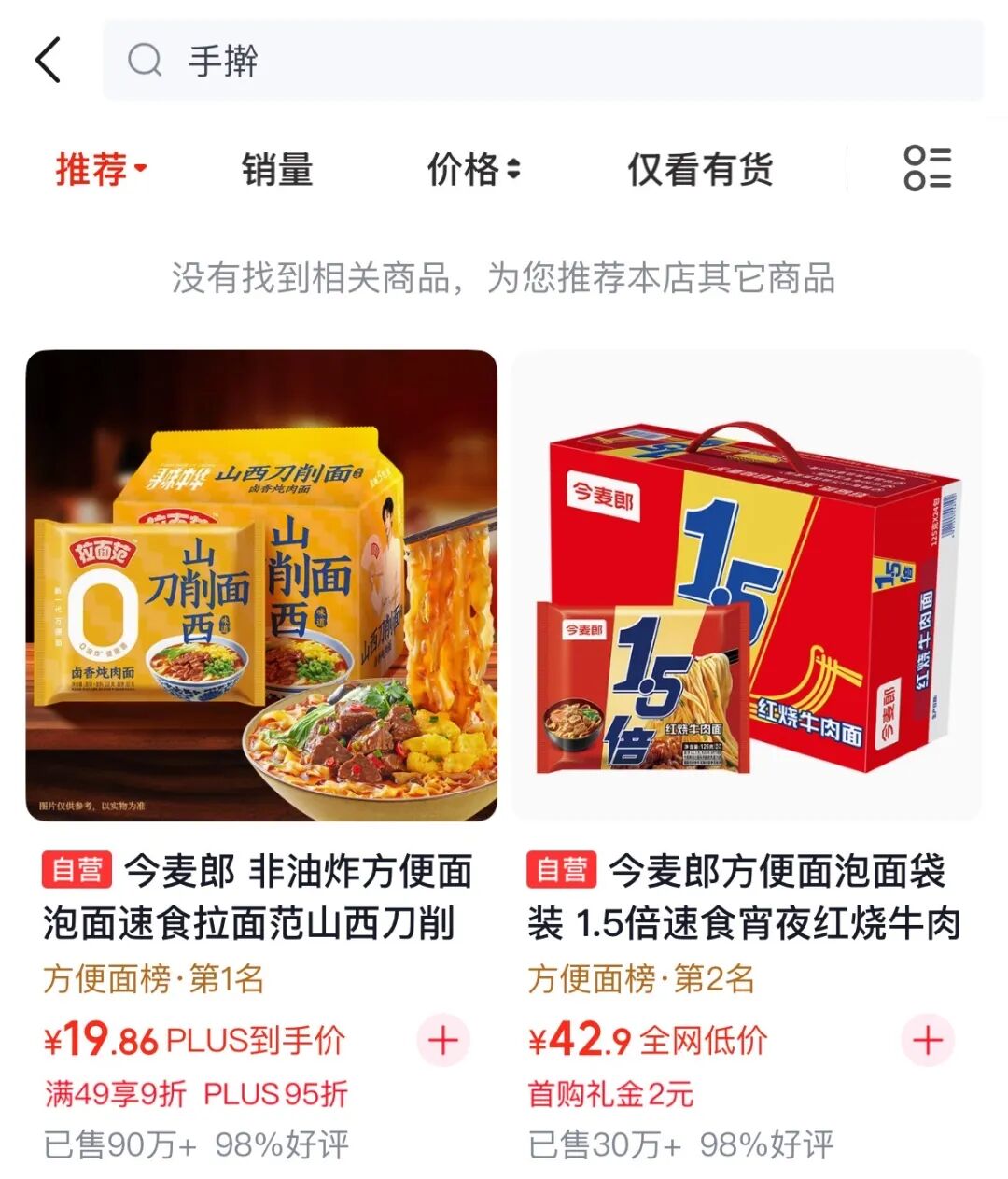Sort results by 销量

coord(277,170)
